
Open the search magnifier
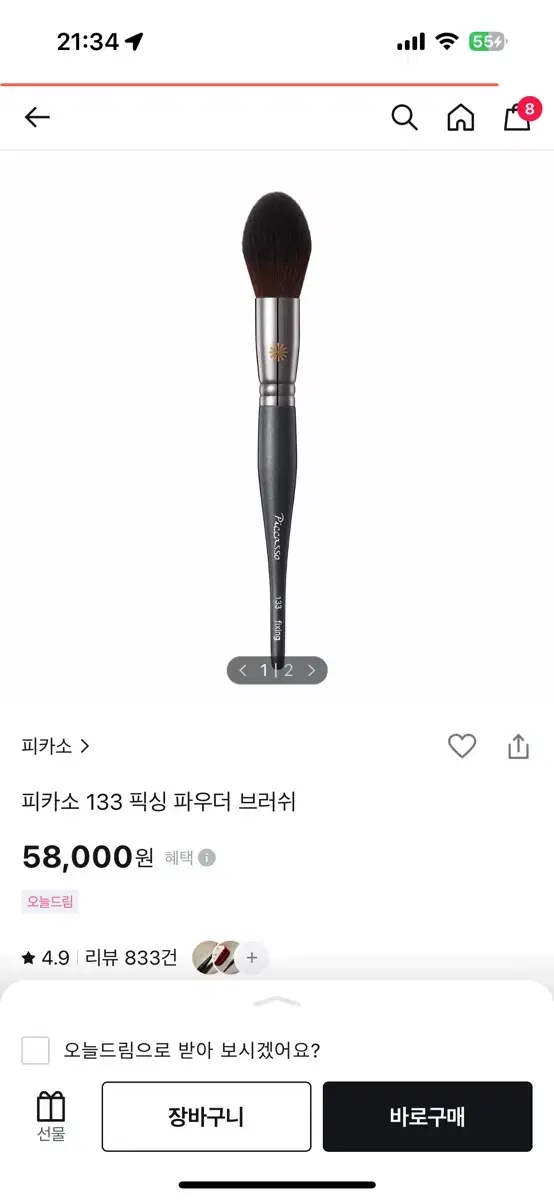(x=404, y=118)
